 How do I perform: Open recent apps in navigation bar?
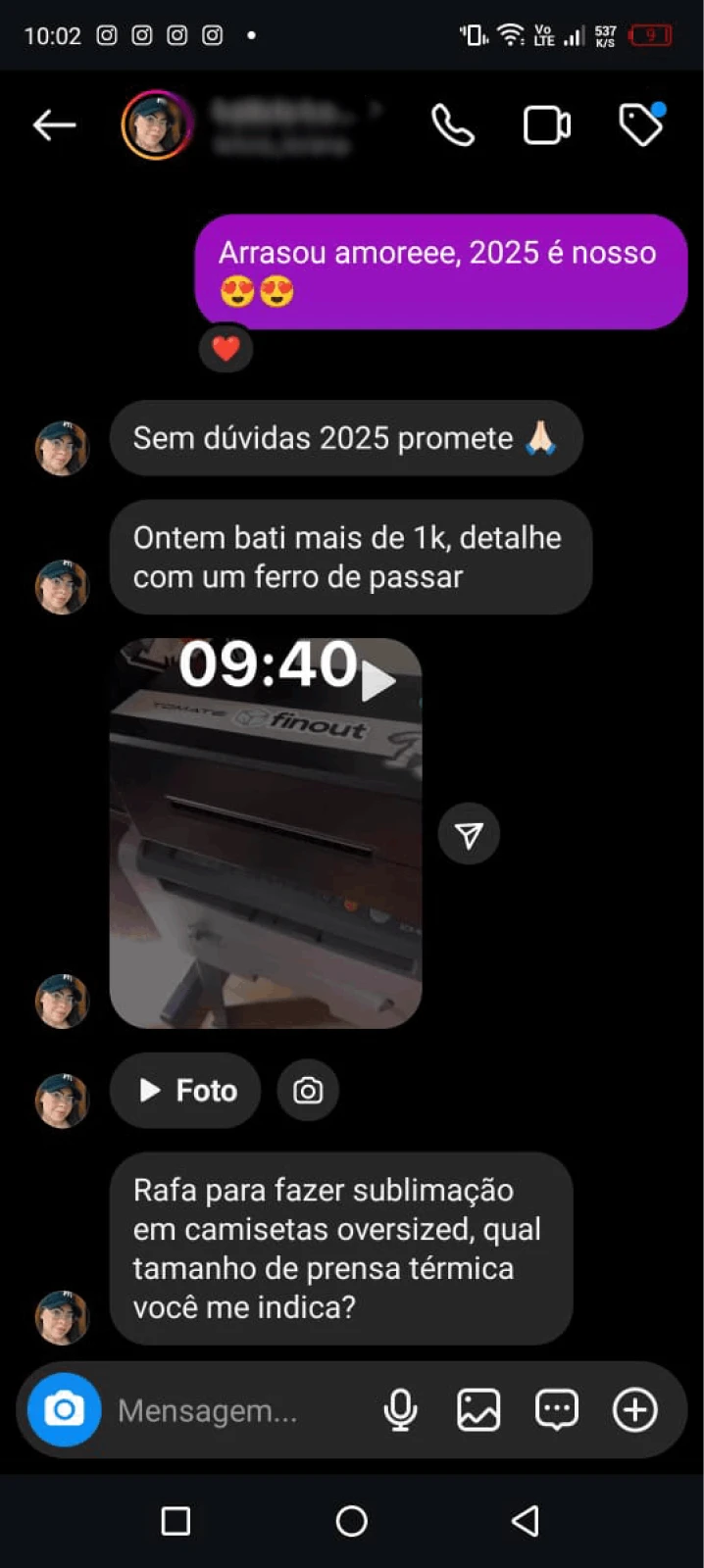(x=176, y=1521)
